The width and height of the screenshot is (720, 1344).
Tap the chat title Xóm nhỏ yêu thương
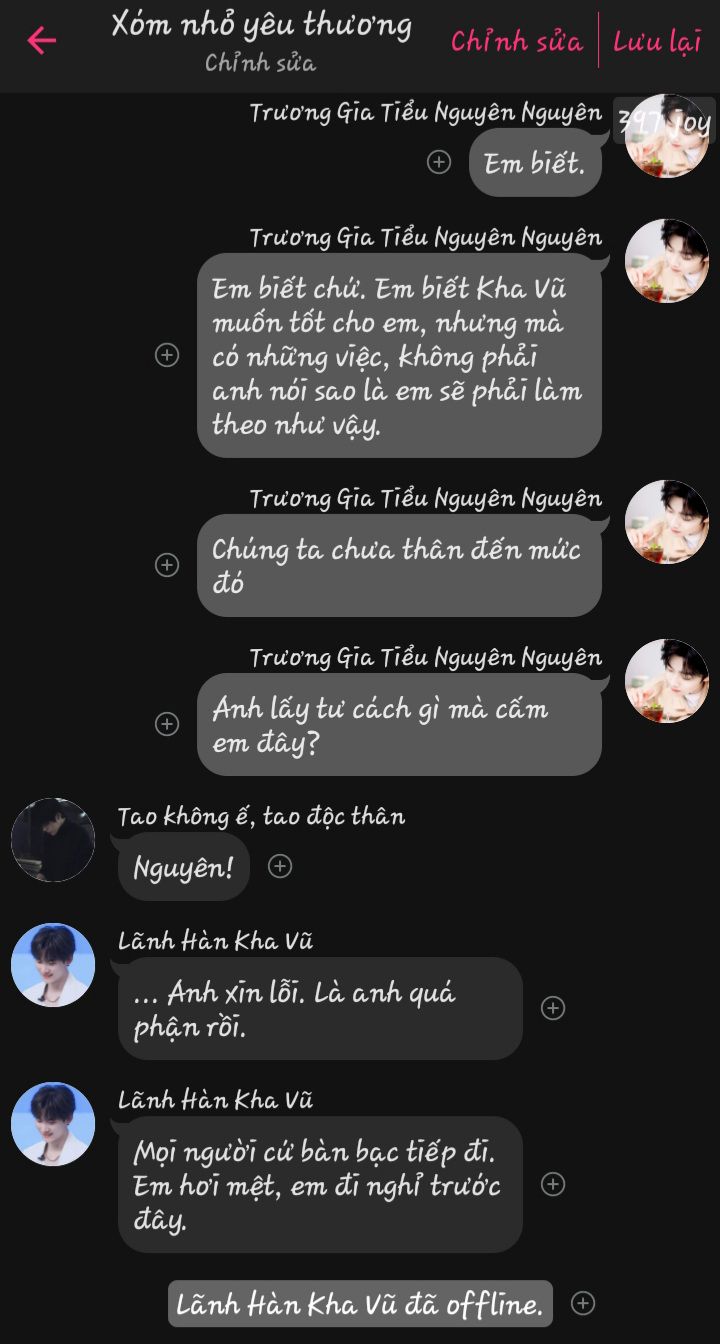coord(261,26)
